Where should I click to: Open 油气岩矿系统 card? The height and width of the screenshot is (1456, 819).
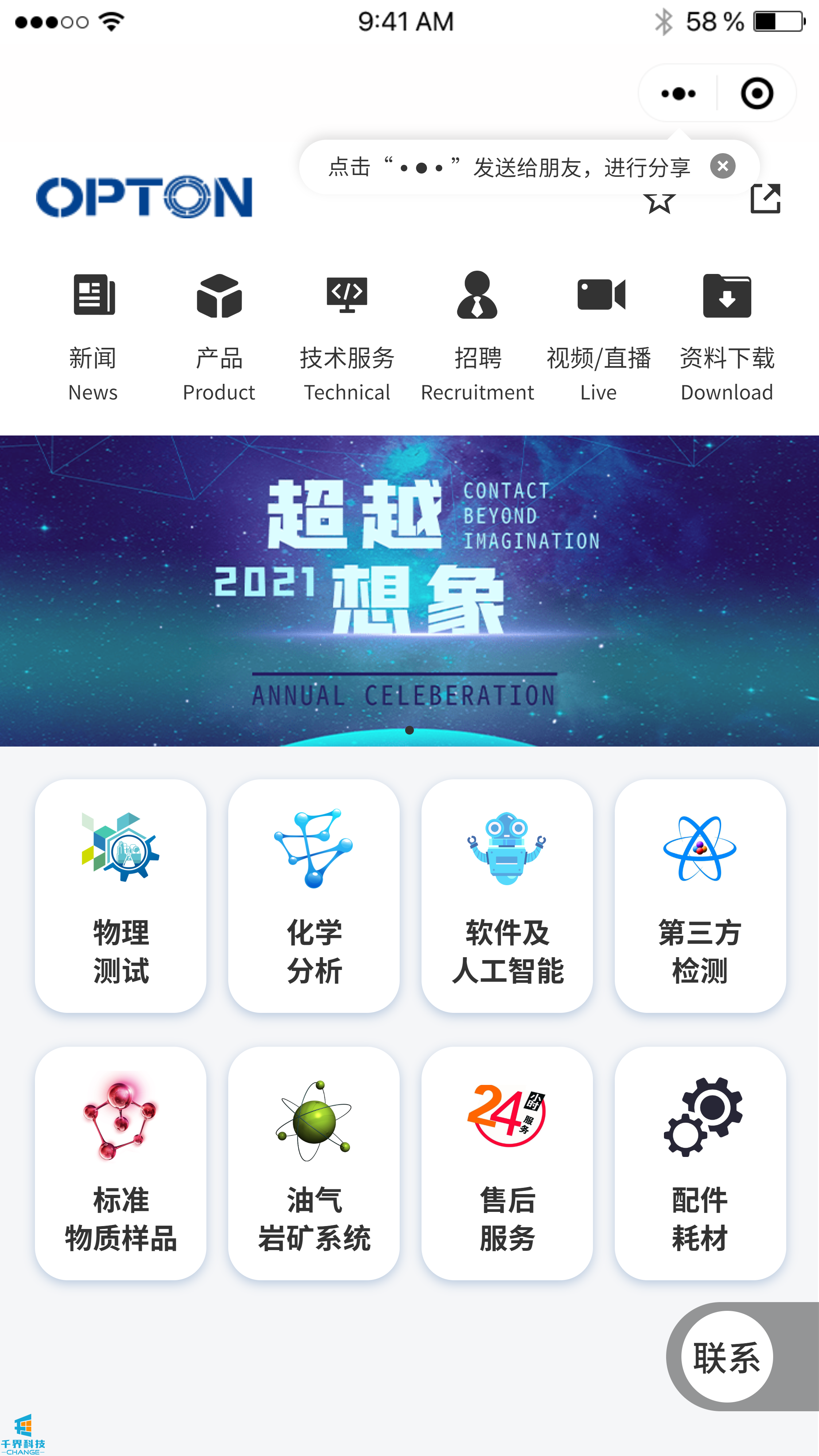314,1163
